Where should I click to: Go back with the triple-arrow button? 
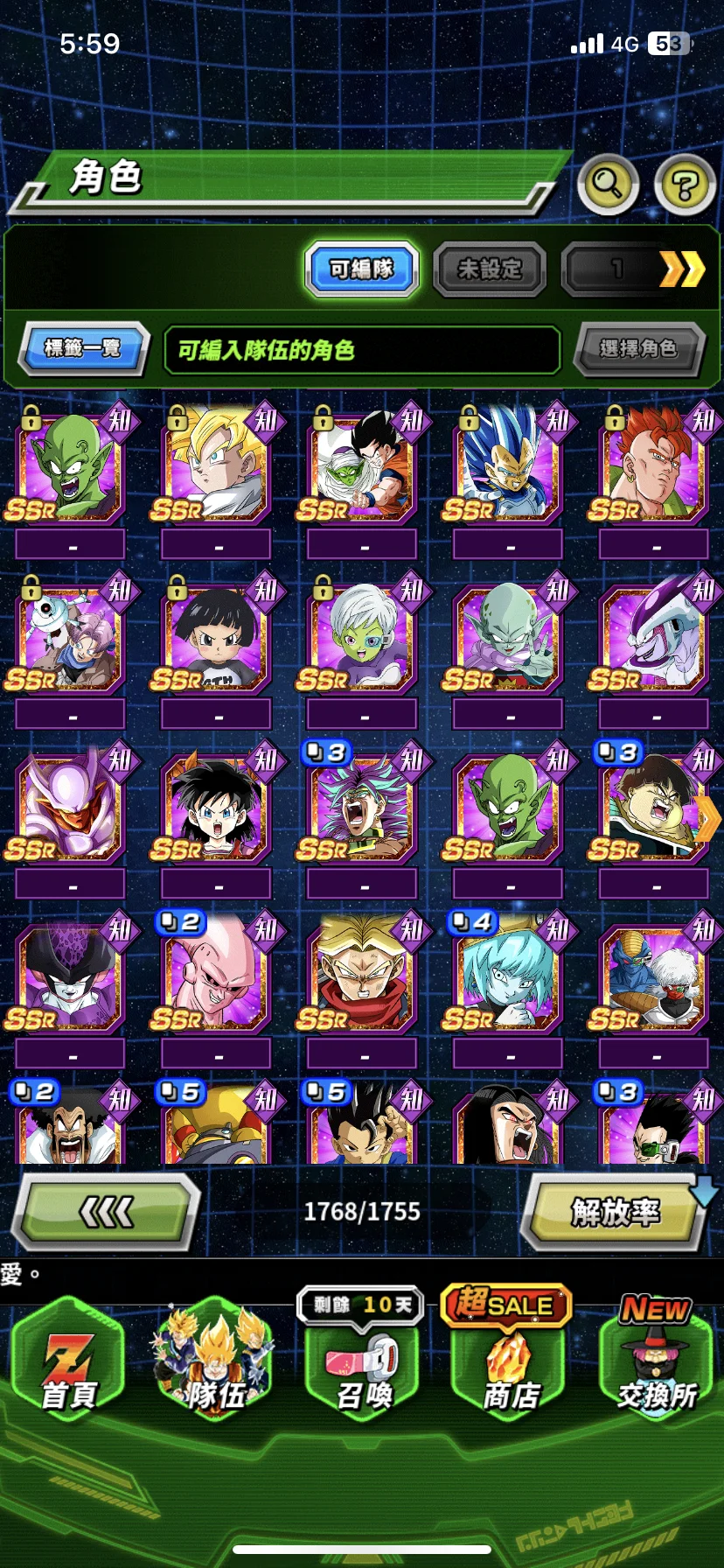tap(107, 1212)
